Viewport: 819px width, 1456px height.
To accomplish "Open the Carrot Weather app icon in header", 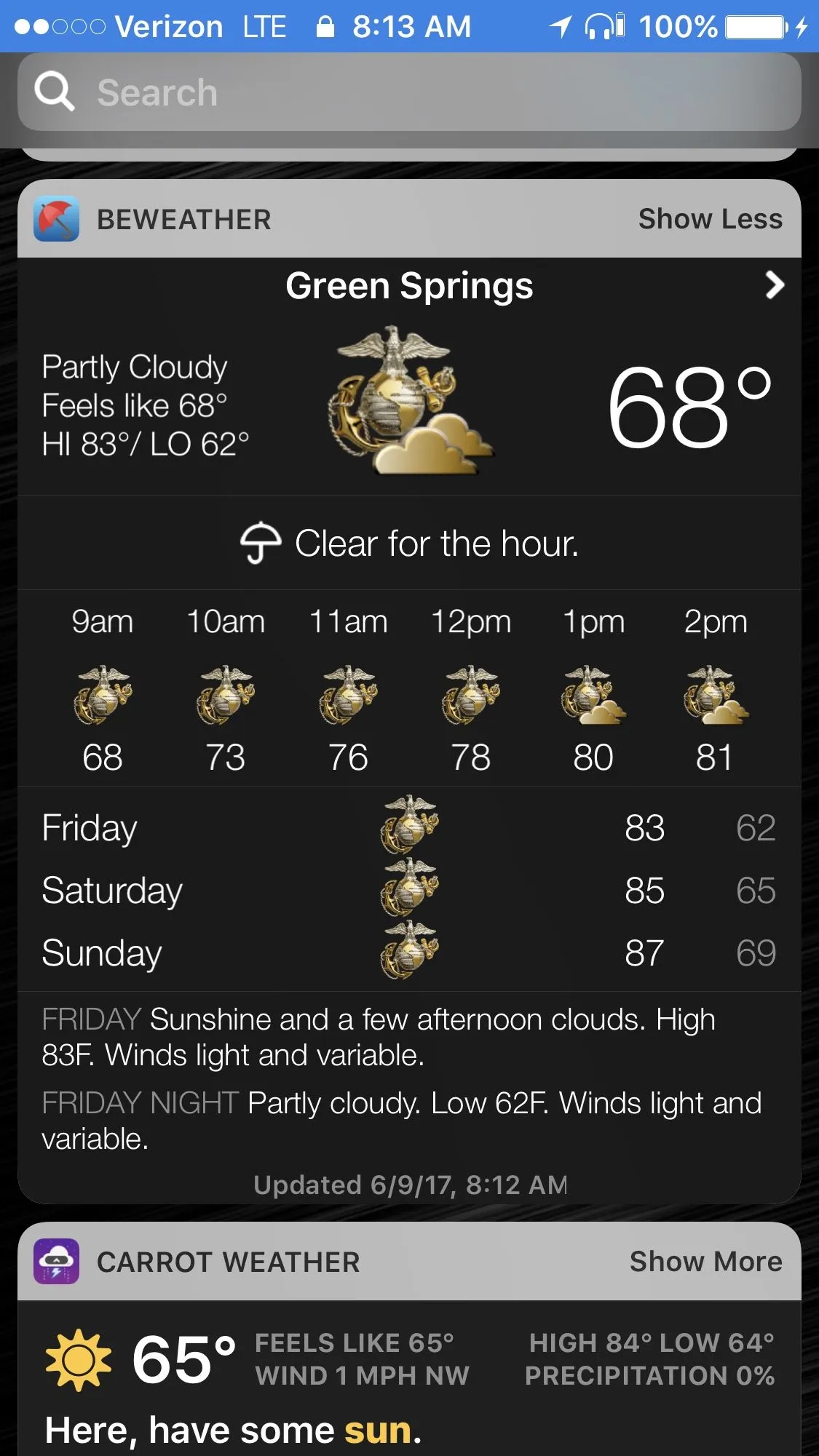I will point(56,1261).
